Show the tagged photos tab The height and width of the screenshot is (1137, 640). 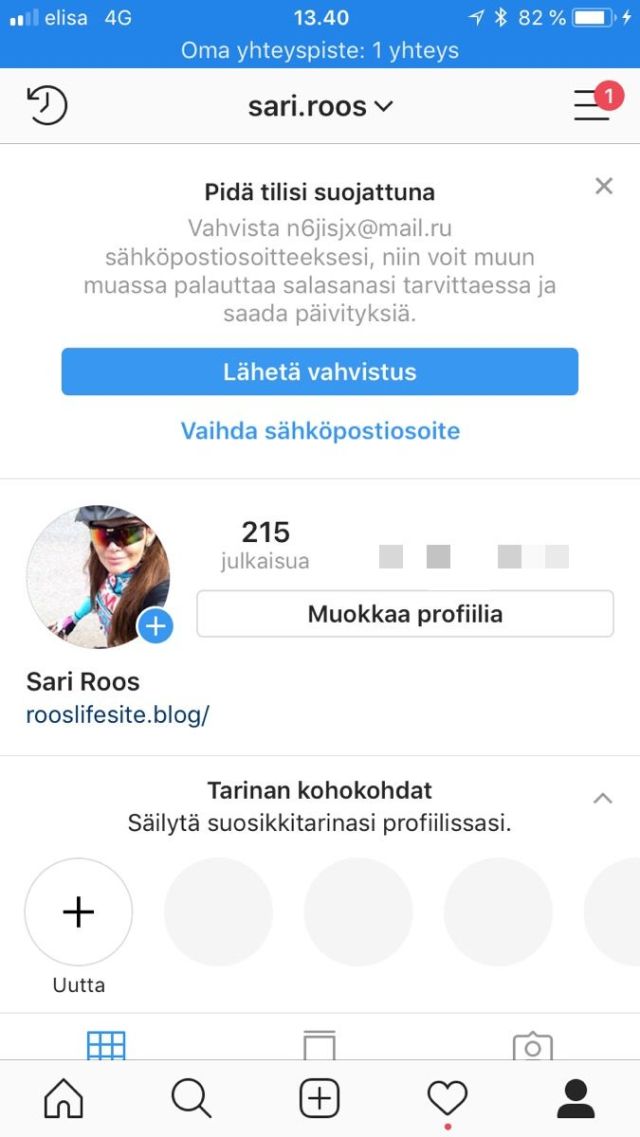pos(532,1045)
